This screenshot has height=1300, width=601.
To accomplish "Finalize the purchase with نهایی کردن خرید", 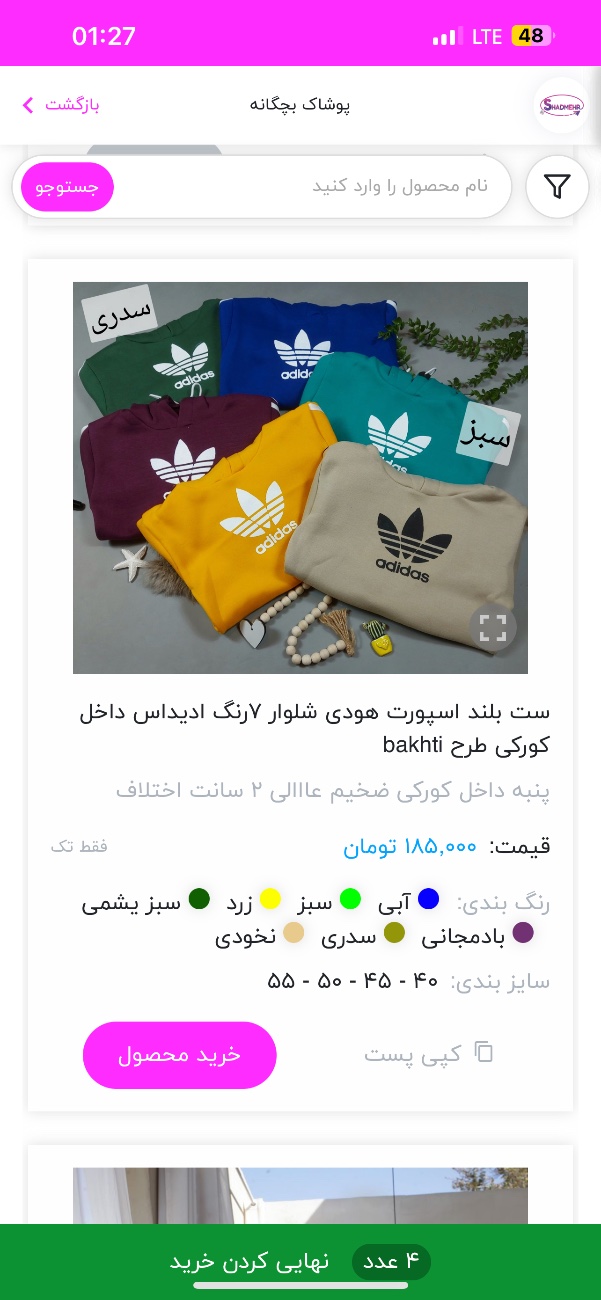I will 300,1262.
